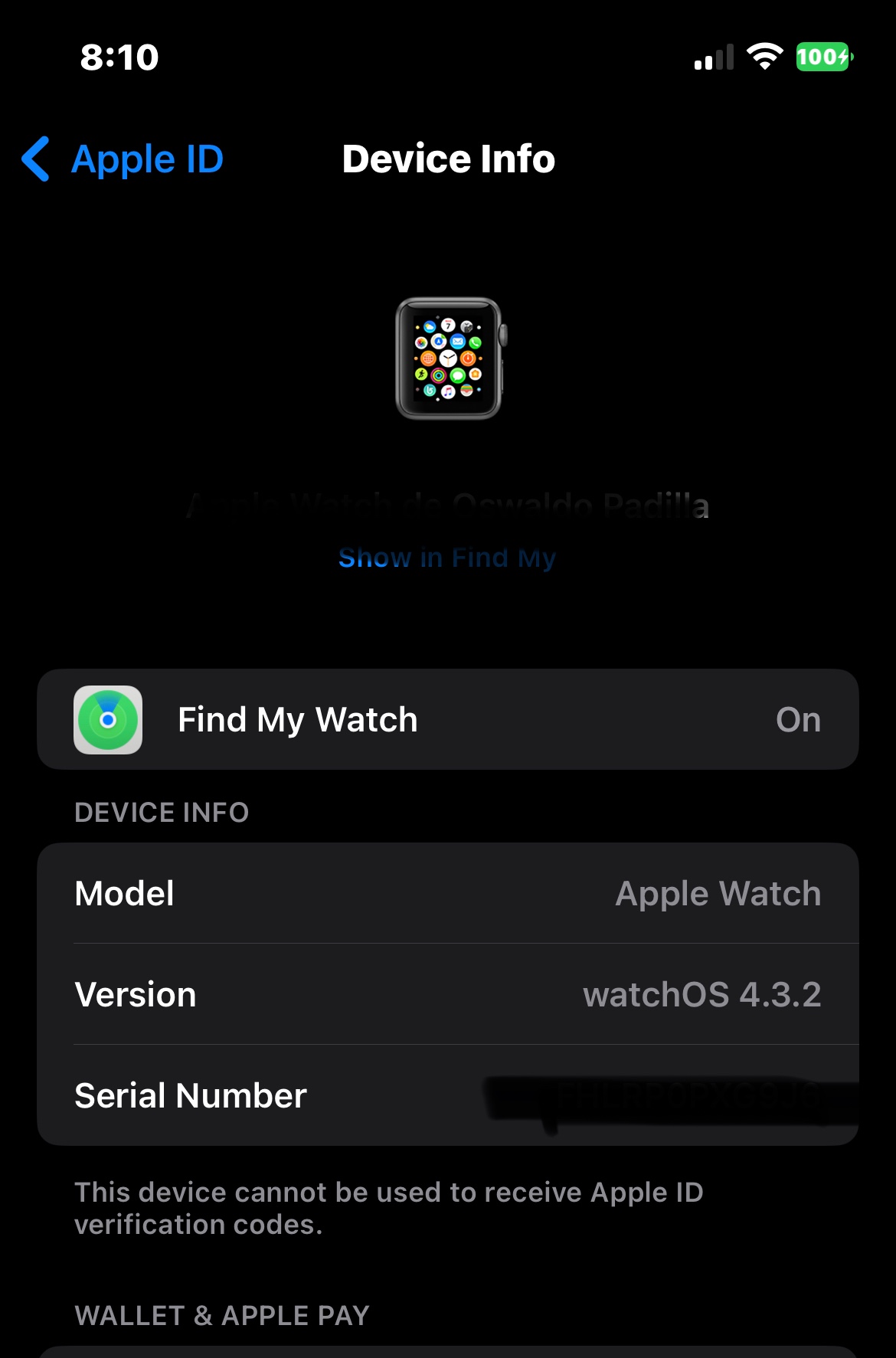Tap the Show in Find My link
The height and width of the screenshot is (1358, 896).
[447, 558]
